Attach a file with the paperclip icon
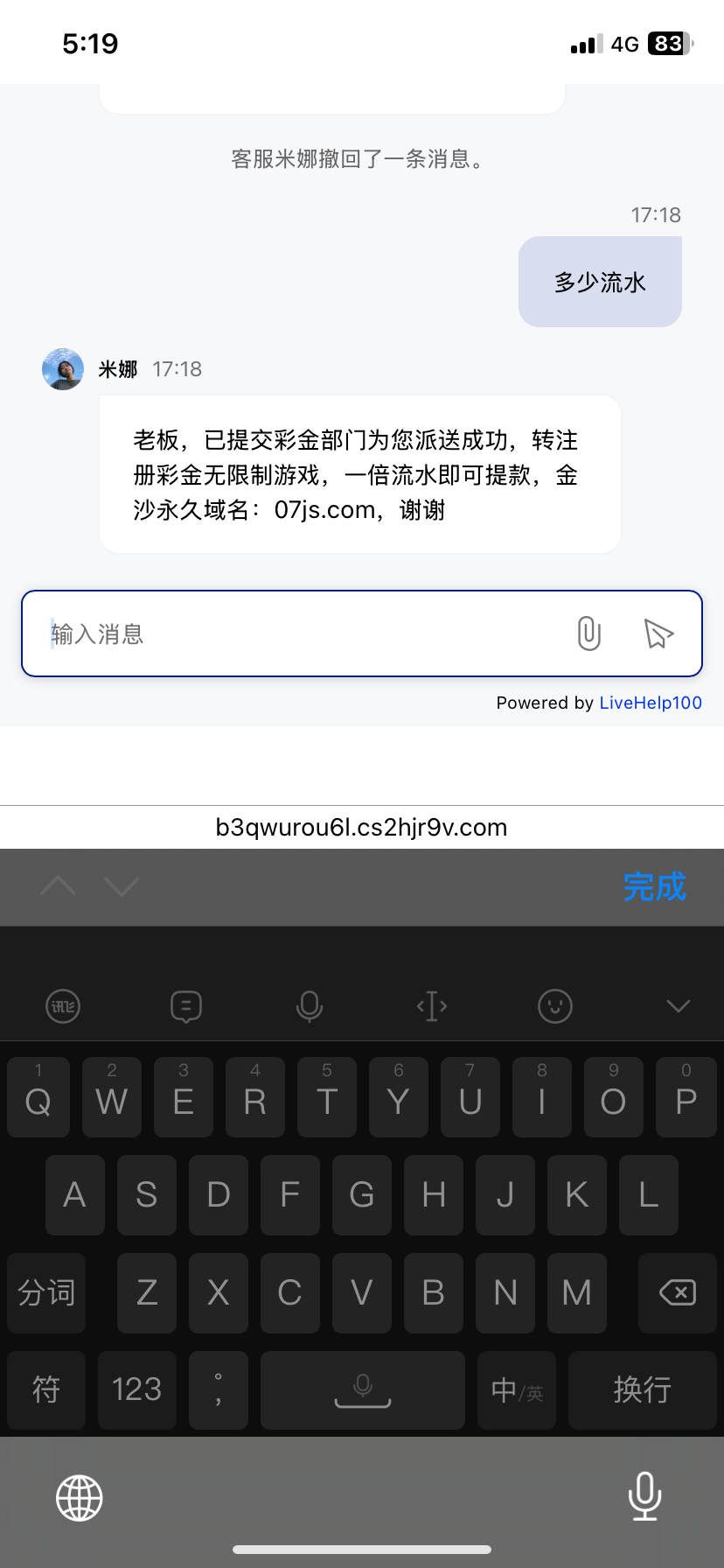The width and height of the screenshot is (724, 1568). pos(589,633)
